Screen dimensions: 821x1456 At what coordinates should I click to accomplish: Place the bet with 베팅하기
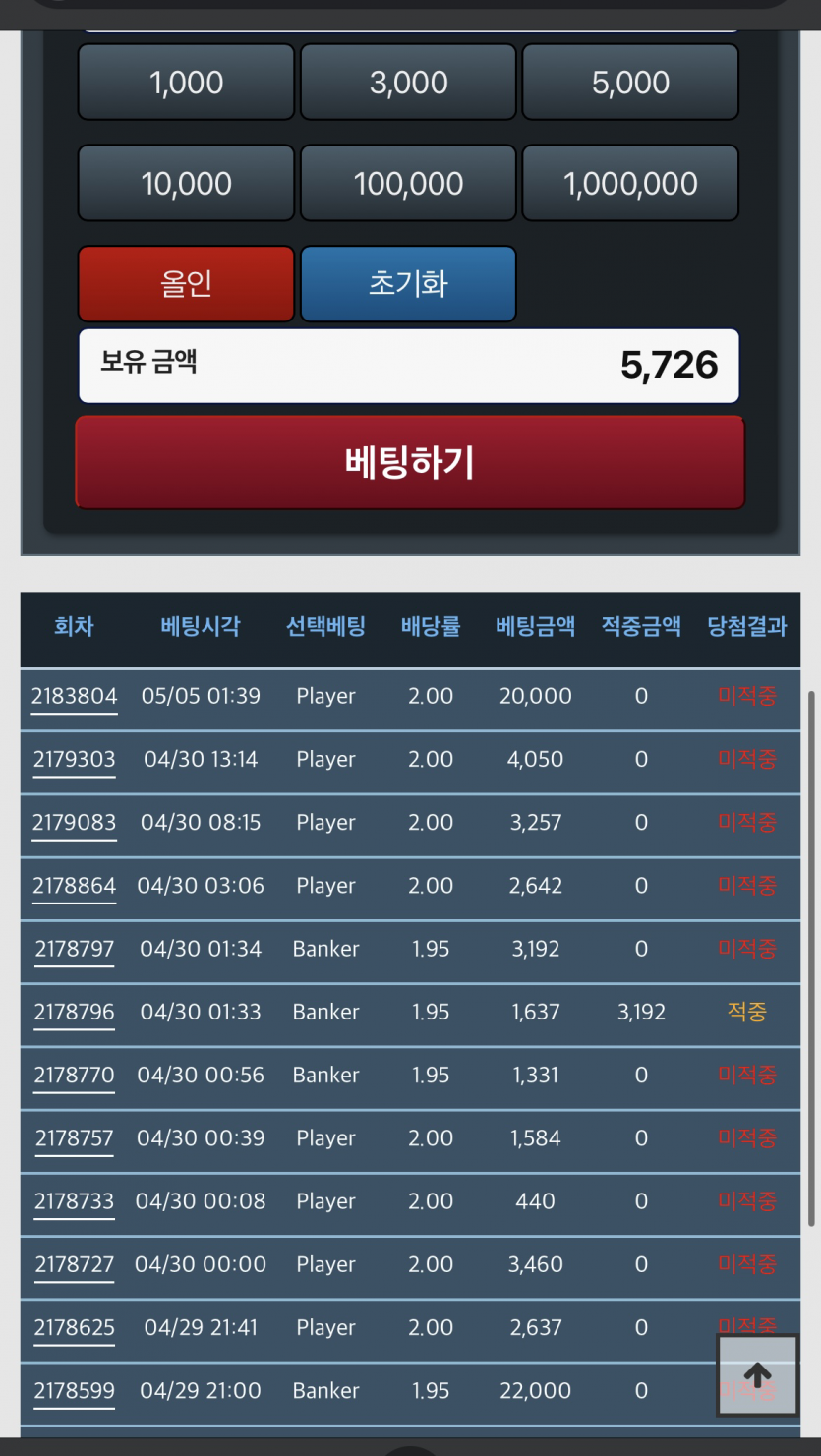[410, 462]
